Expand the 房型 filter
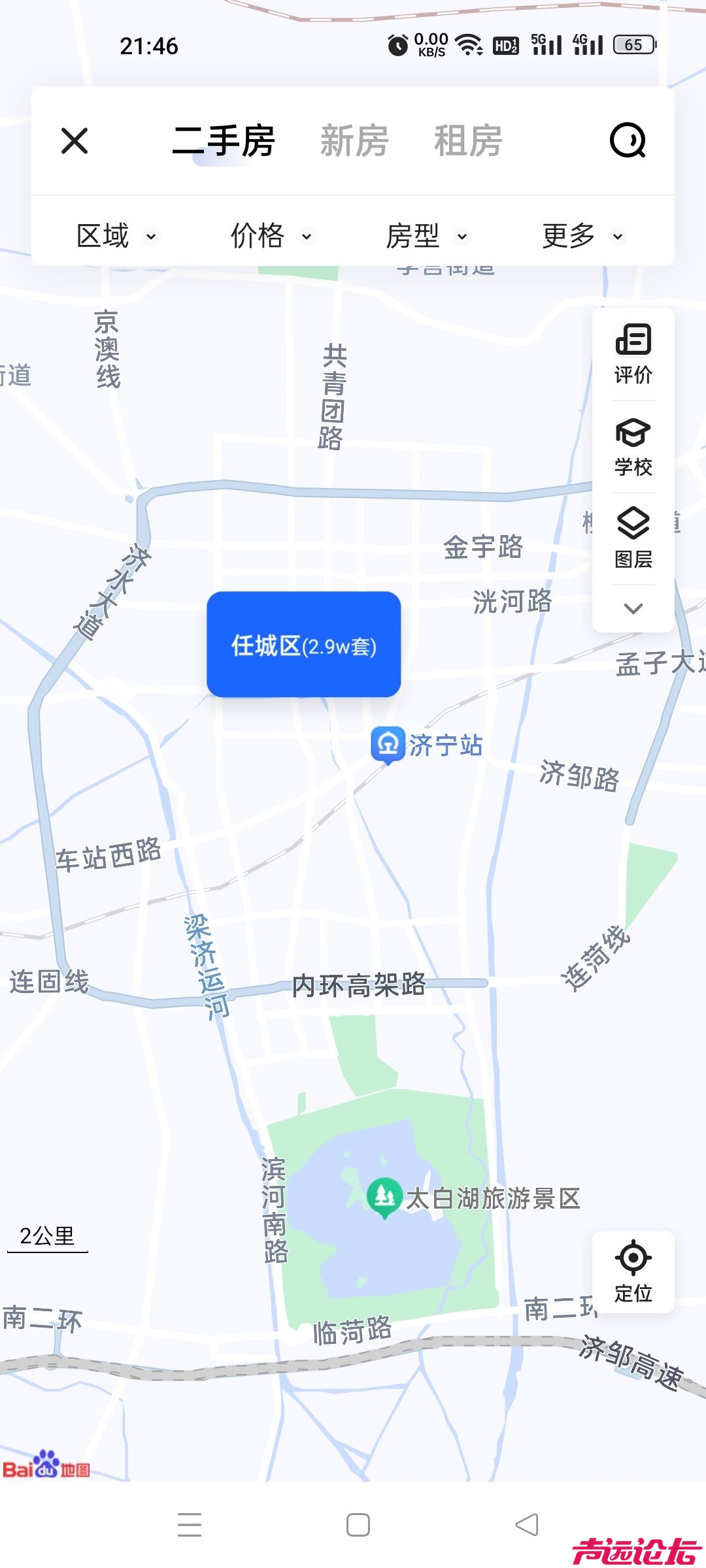Screen dimensions: 706x1568 (x=427, y=236)
